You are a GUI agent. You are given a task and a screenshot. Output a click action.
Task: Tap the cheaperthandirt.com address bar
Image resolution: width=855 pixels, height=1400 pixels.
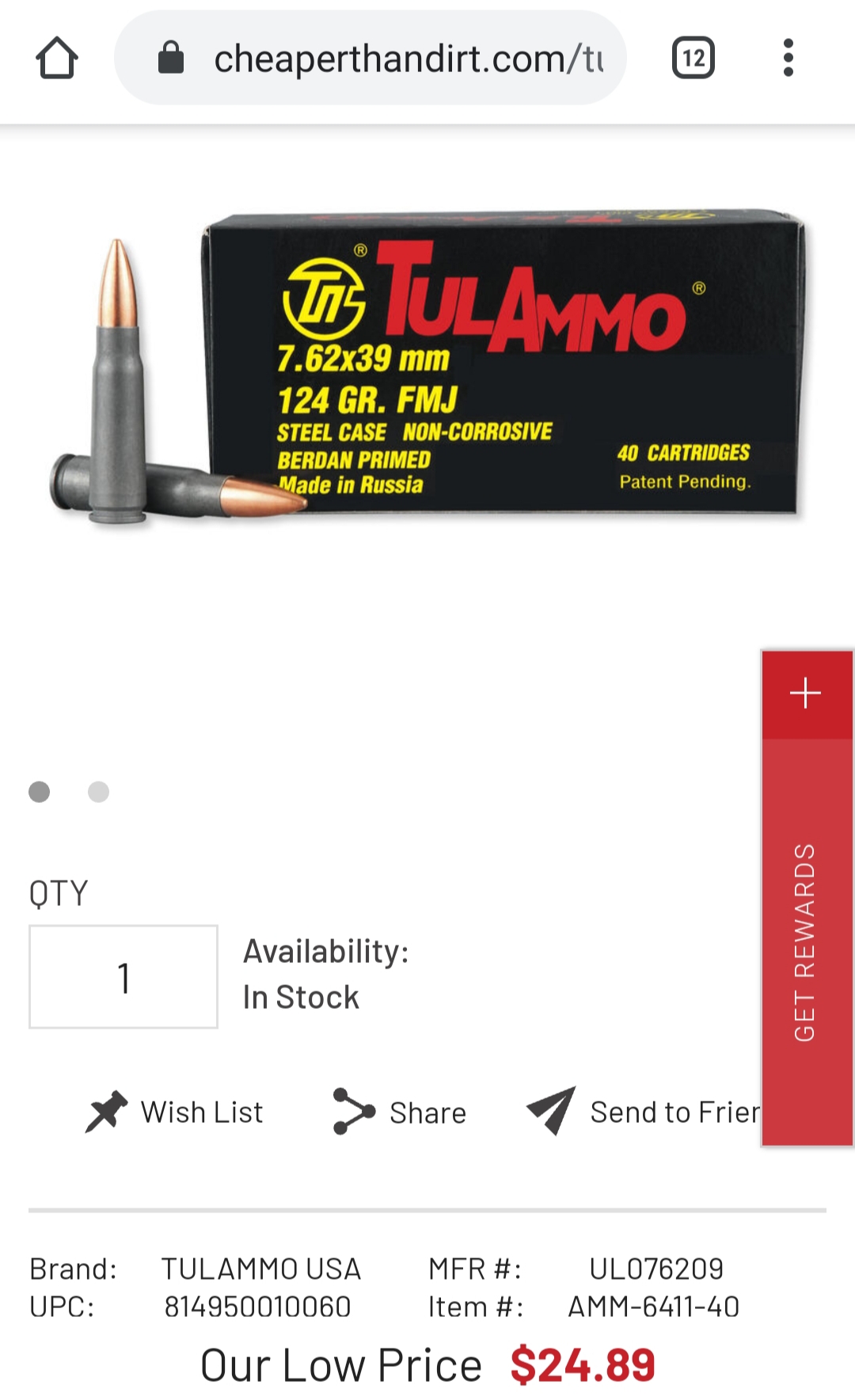pos(370,58)
